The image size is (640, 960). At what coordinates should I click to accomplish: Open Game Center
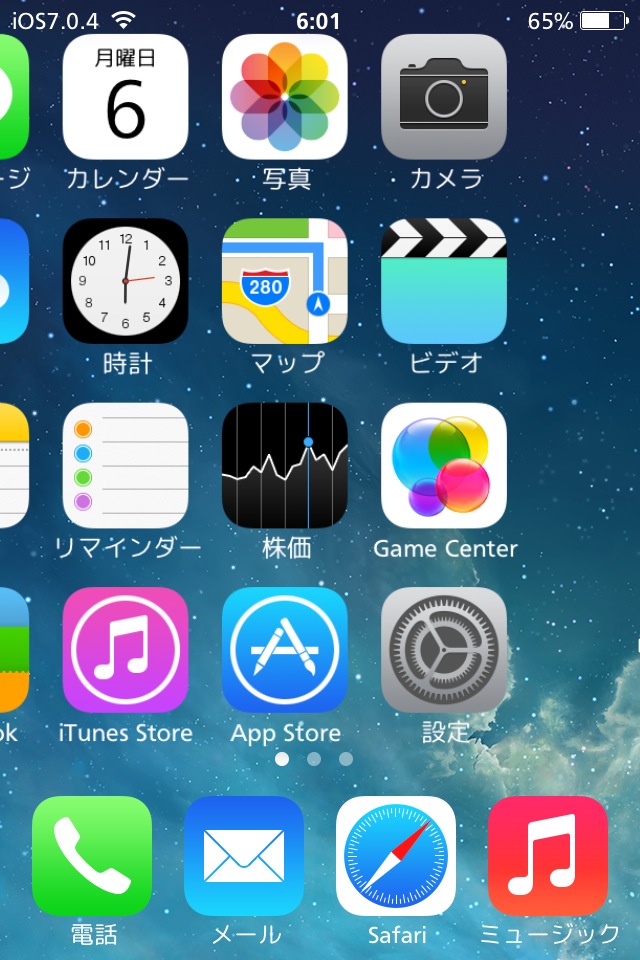click(x=444, y=466)
